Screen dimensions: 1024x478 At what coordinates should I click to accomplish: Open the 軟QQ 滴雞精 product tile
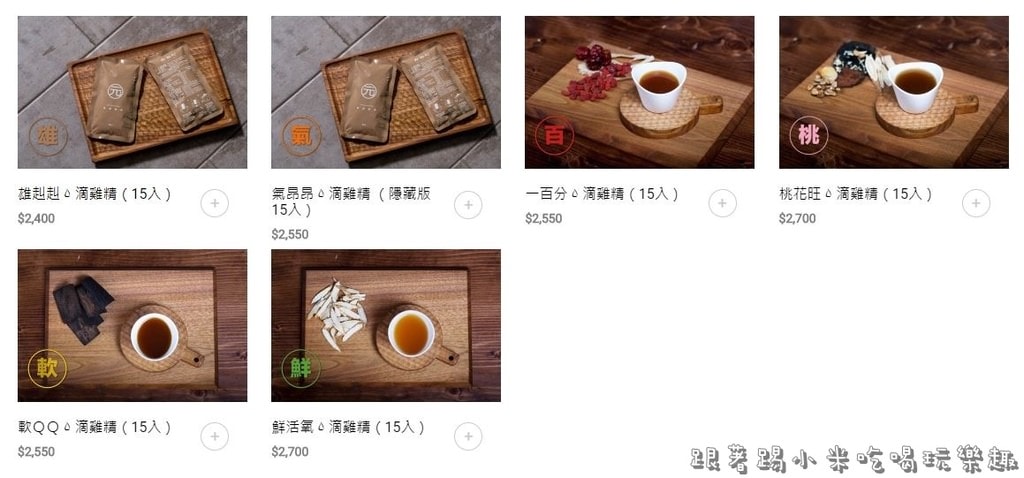tap(132, 325)
